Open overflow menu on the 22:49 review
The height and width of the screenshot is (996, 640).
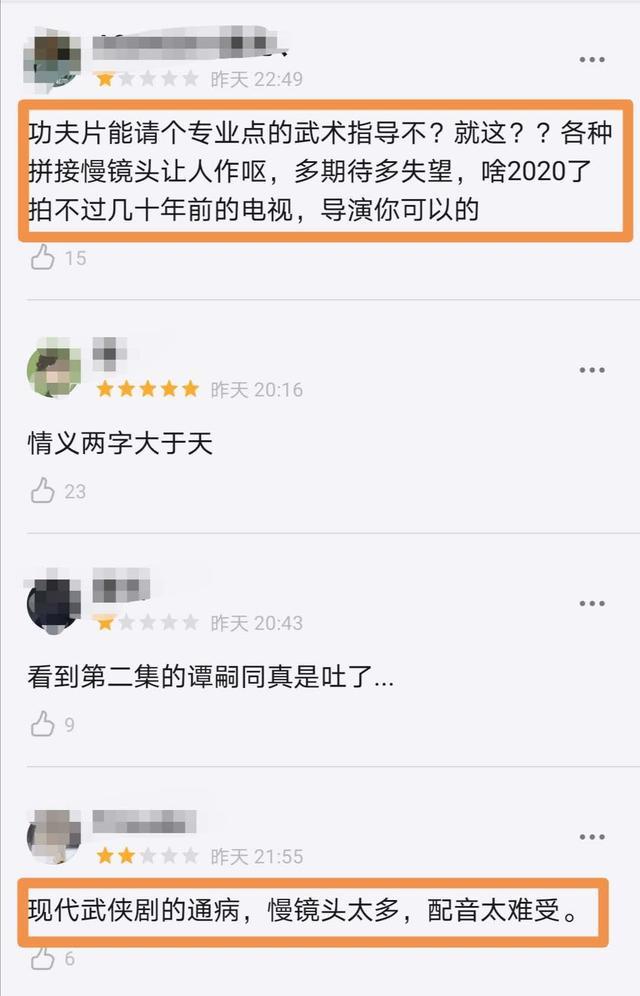click(592, 59)
